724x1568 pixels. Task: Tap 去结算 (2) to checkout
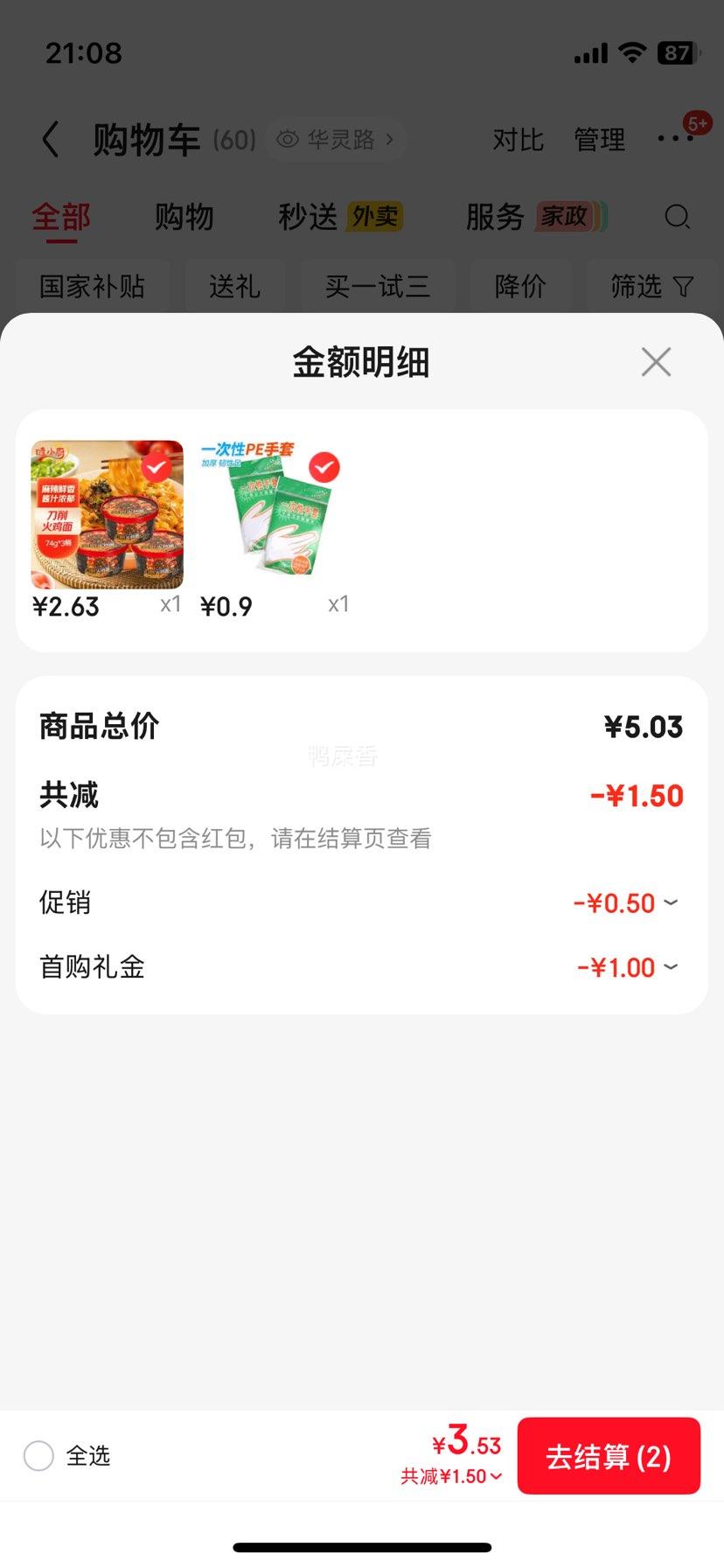[609, 1454]
